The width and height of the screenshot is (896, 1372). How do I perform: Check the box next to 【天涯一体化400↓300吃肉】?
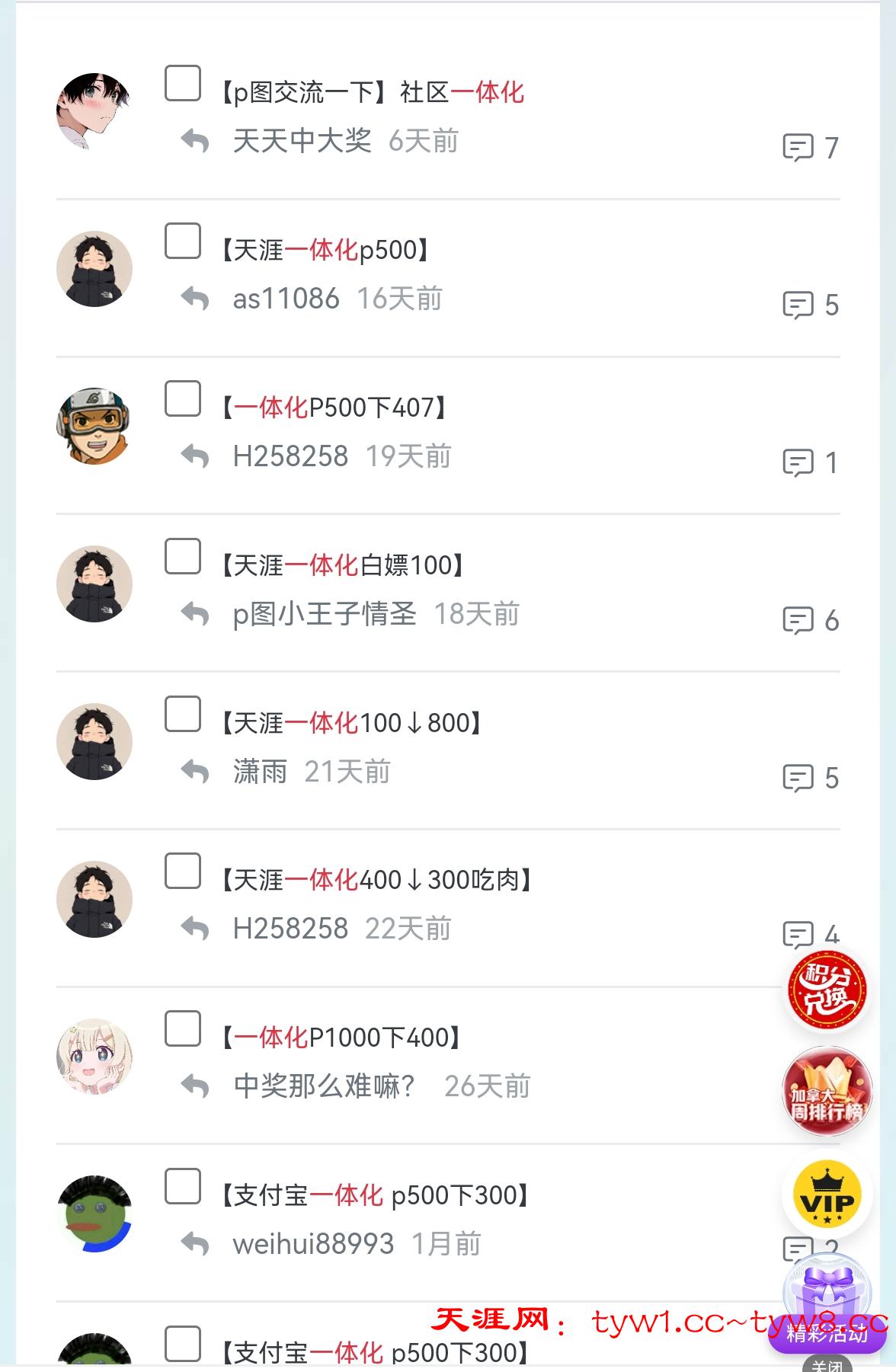tap(183, 871)
